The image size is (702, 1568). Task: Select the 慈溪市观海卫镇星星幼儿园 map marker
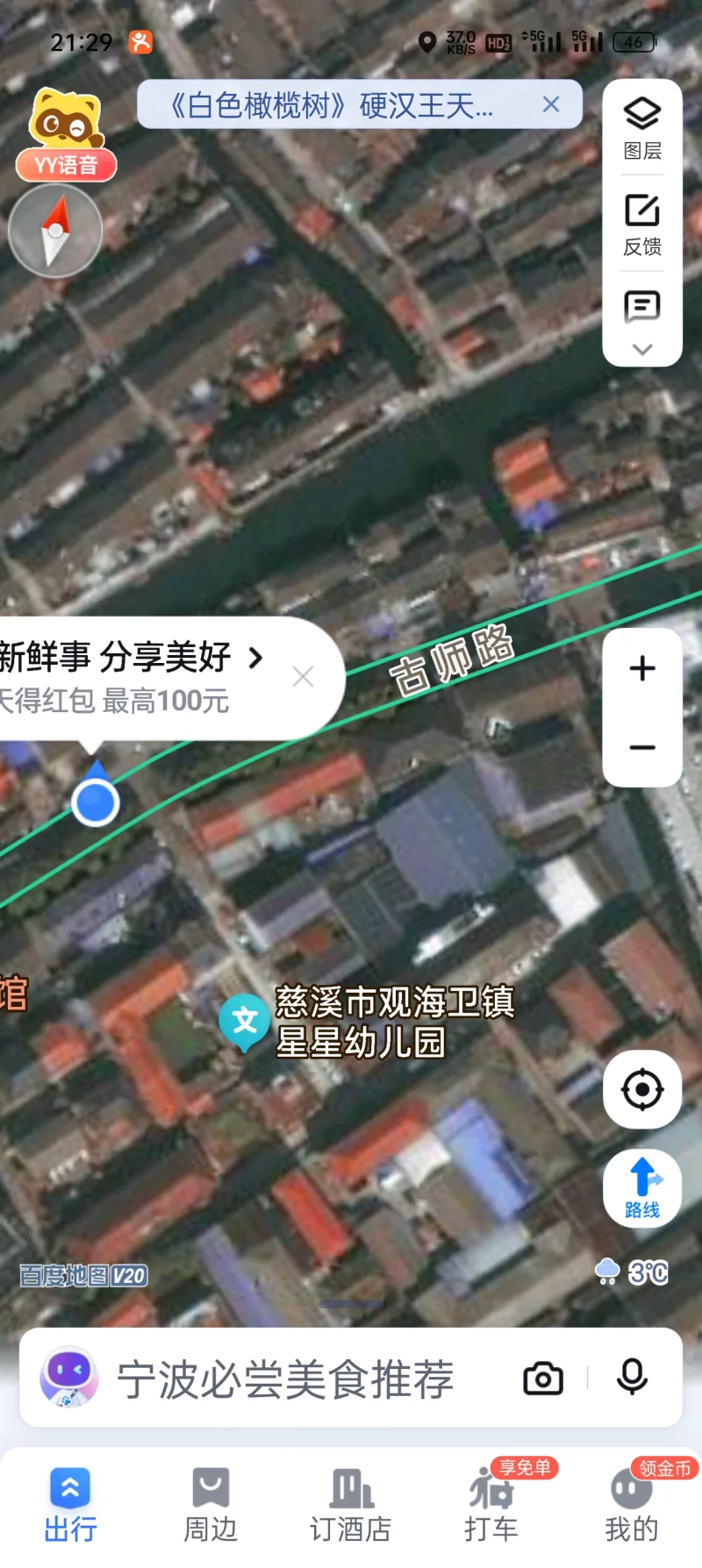[x=245, y=1021]
